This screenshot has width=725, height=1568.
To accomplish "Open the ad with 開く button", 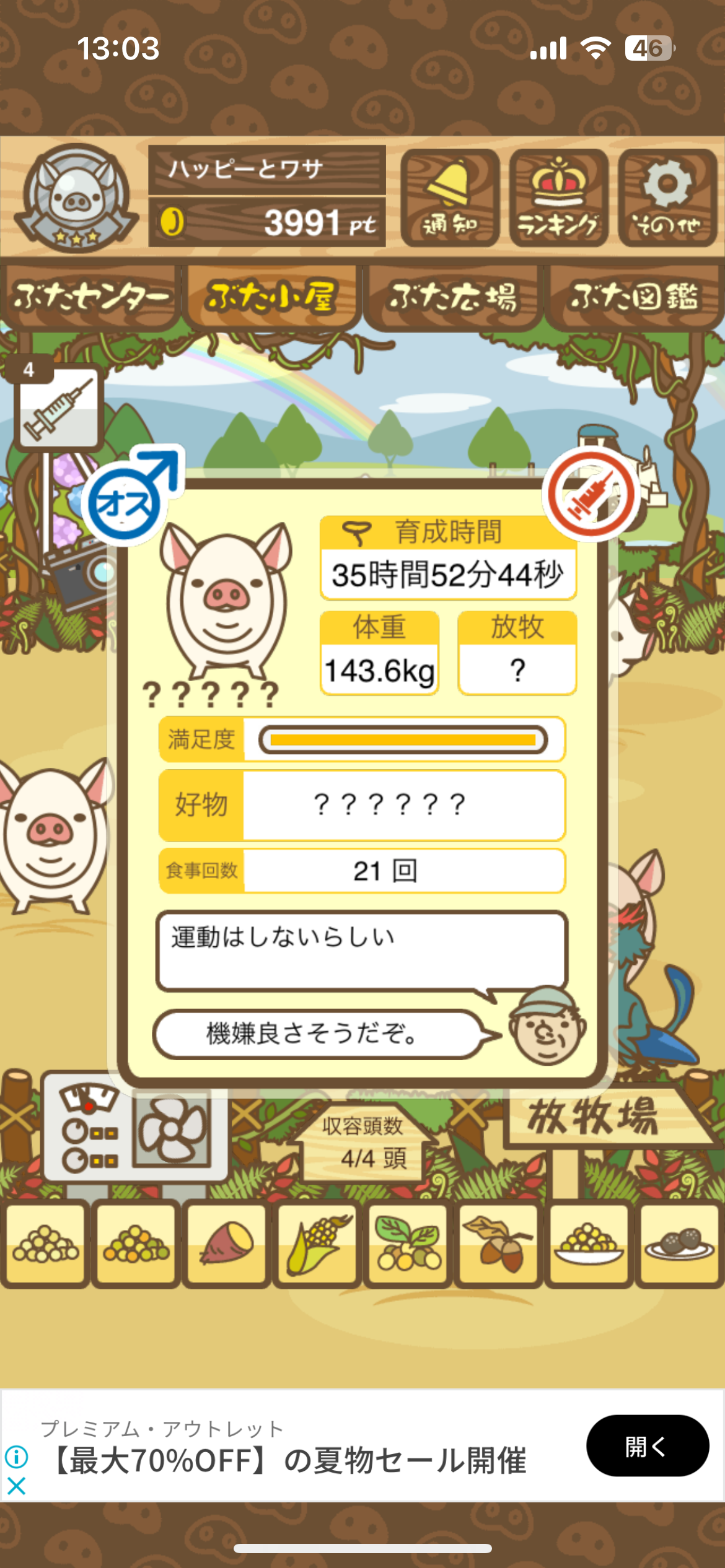I will click(x=647, y=1446).
